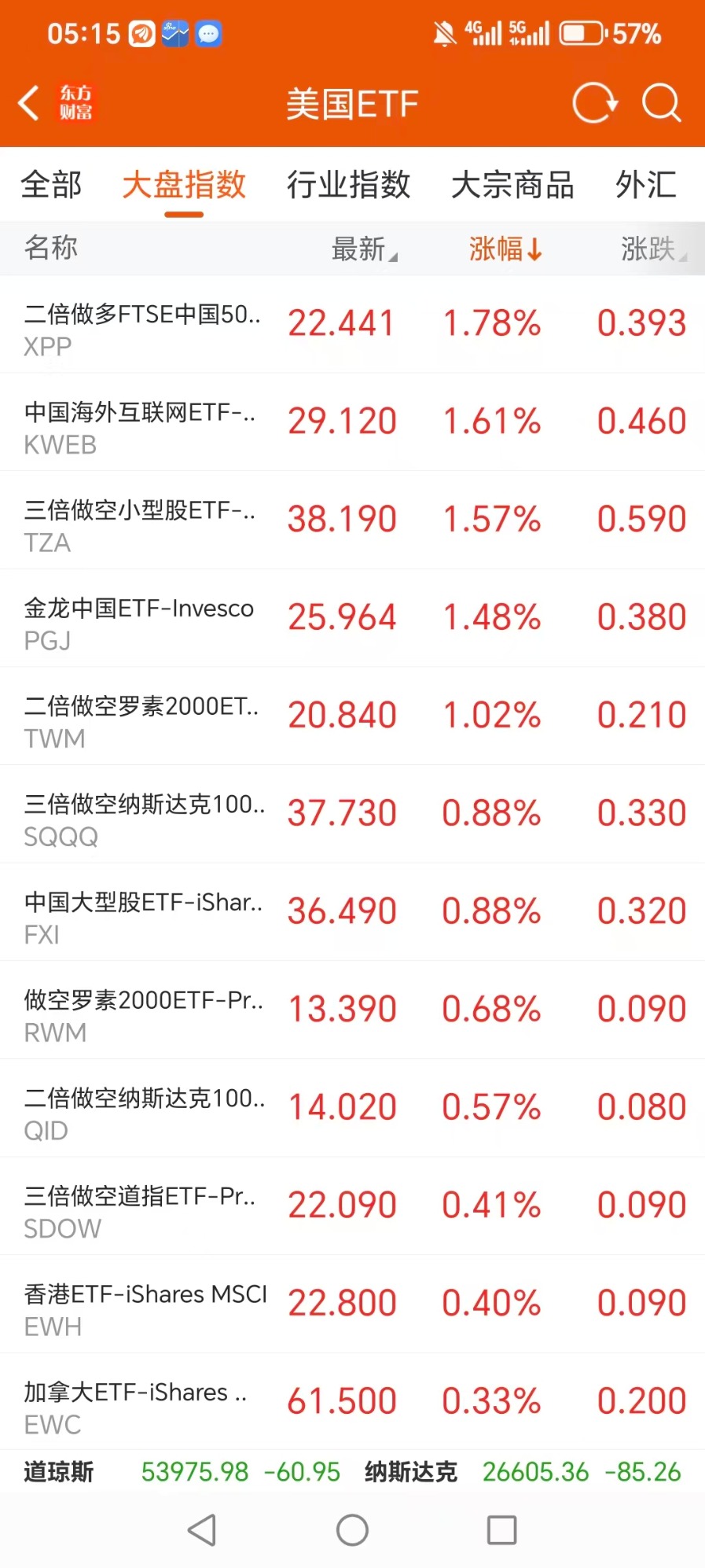Open the 外汇 tab
705x1568 pixels.
click(646, 185)
